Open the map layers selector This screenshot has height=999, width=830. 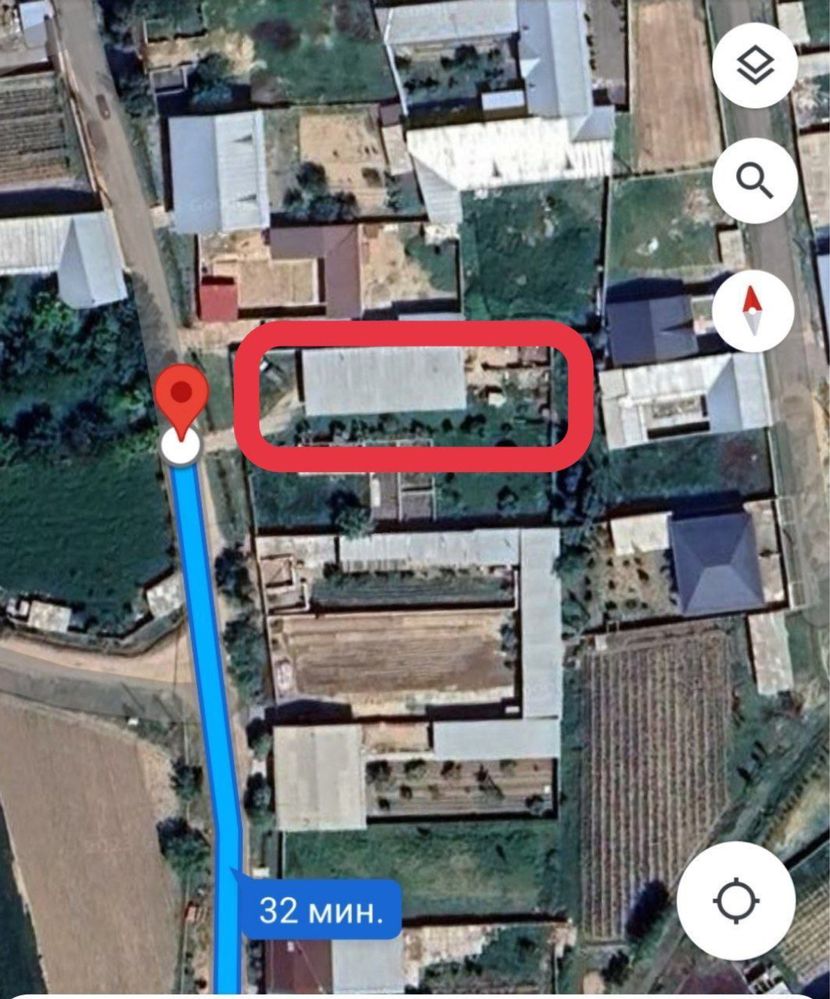755,67
